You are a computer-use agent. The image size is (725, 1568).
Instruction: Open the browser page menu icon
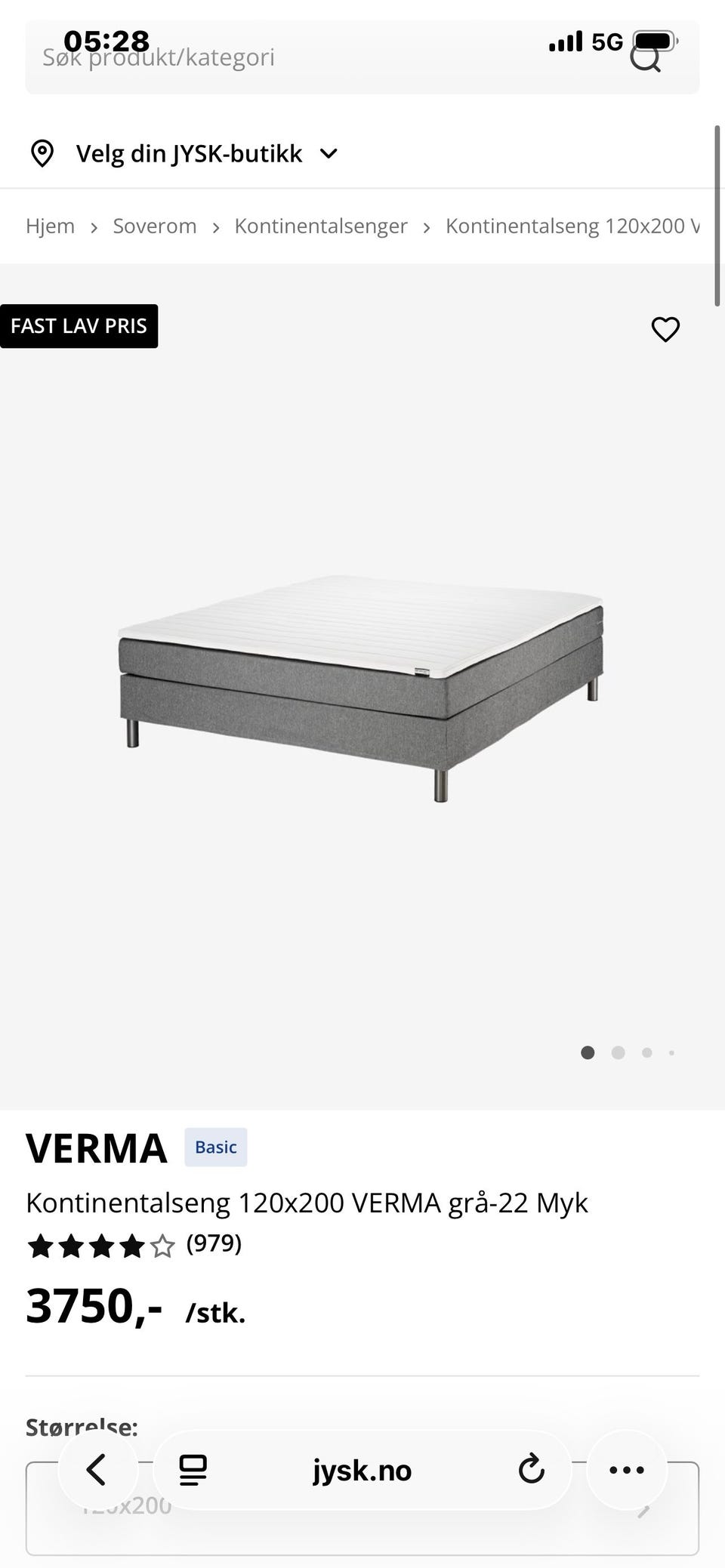coord(193,1470)
